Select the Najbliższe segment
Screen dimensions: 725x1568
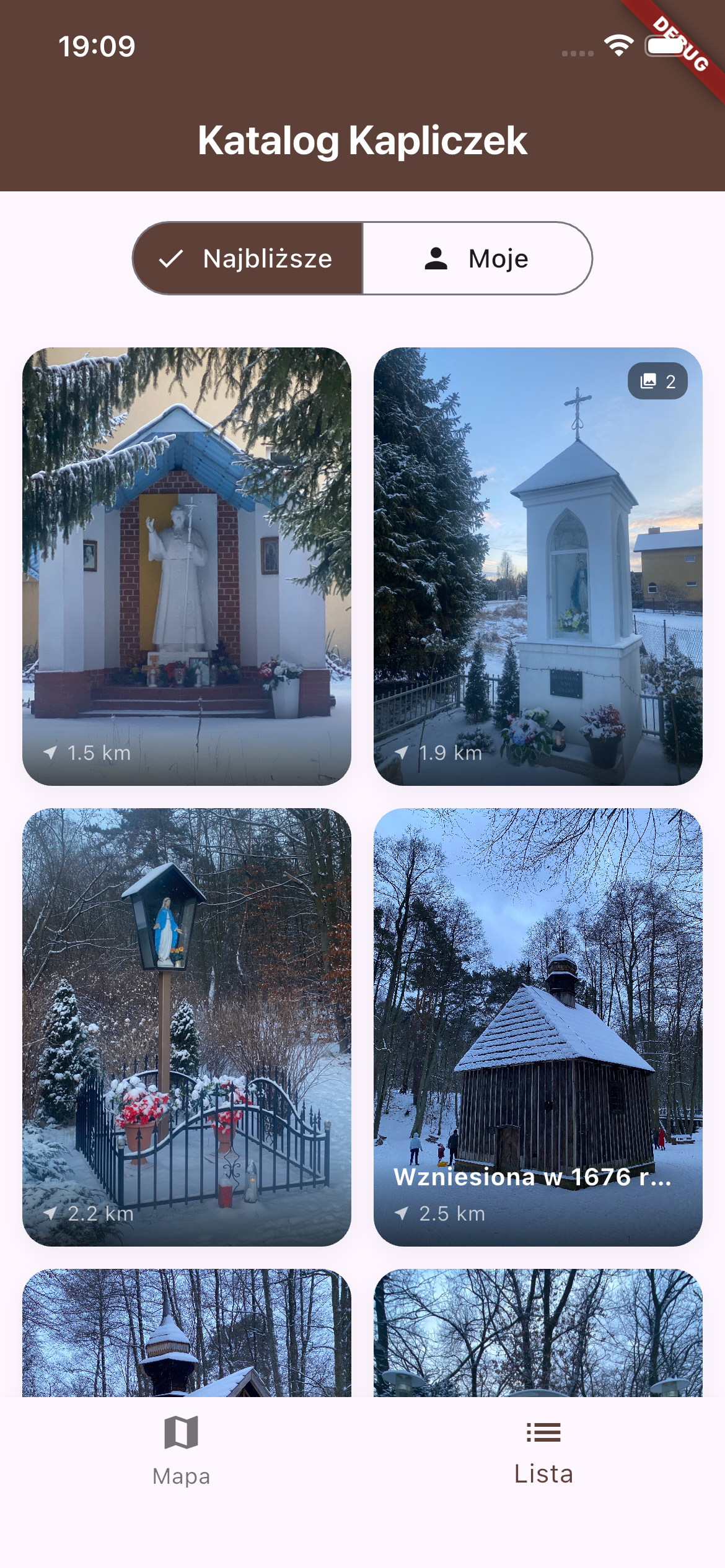pyautogui.click(x=248, y=258)
